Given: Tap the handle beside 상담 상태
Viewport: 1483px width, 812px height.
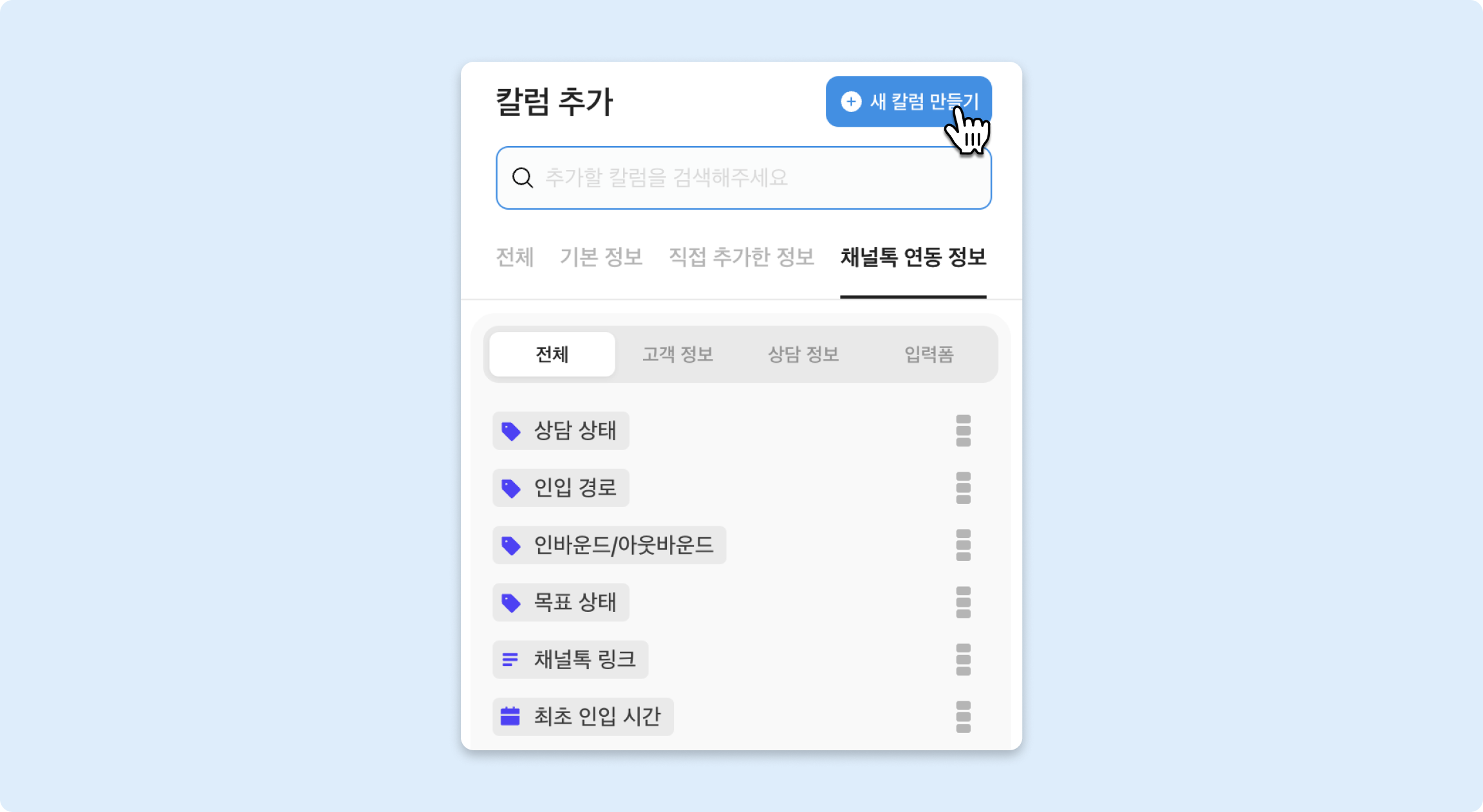Looking at the screenshot, I should 963,430.
